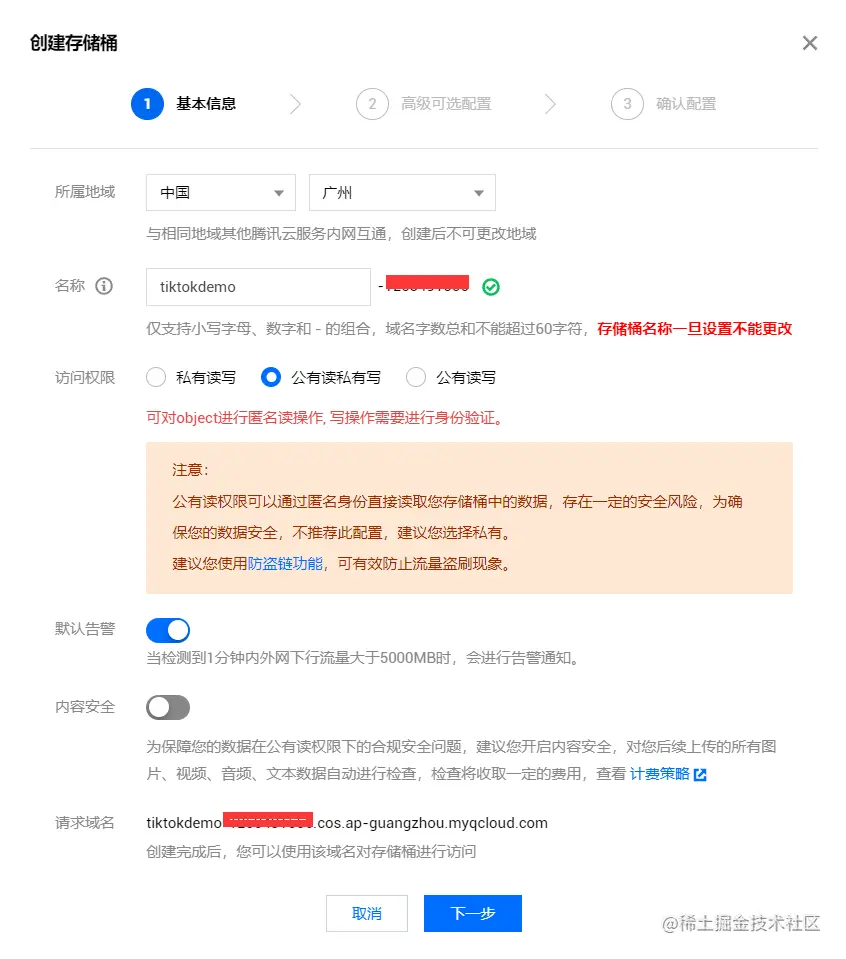Image resolution: width=846 pixels, height=959 pixels.
Task: Select the 私有读写 radio option
Action: 156,377
